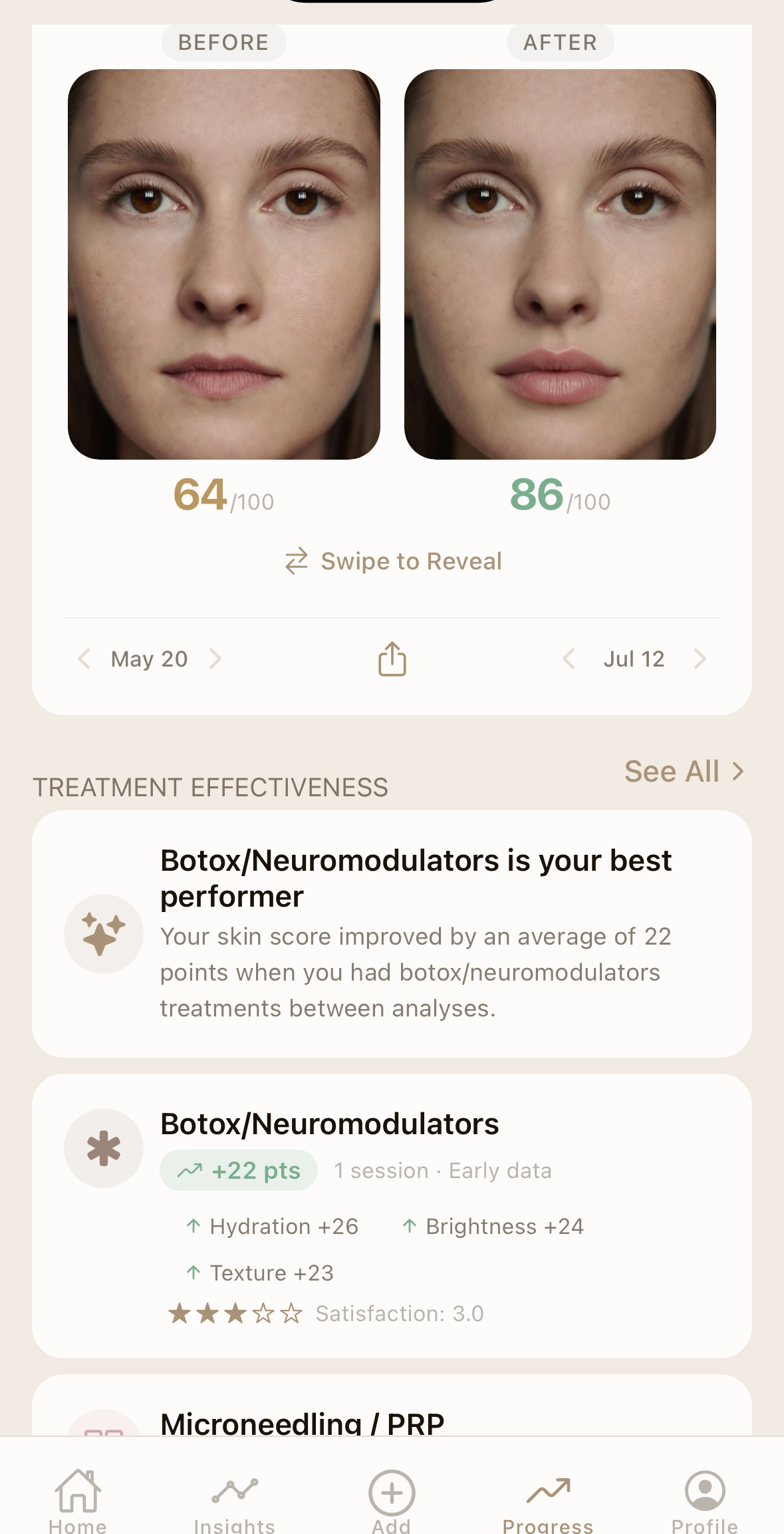The image size is (784, 1534).
Task: Open the Botox/Neuromodulators +22 pts card
Action: click(392, 1215)
